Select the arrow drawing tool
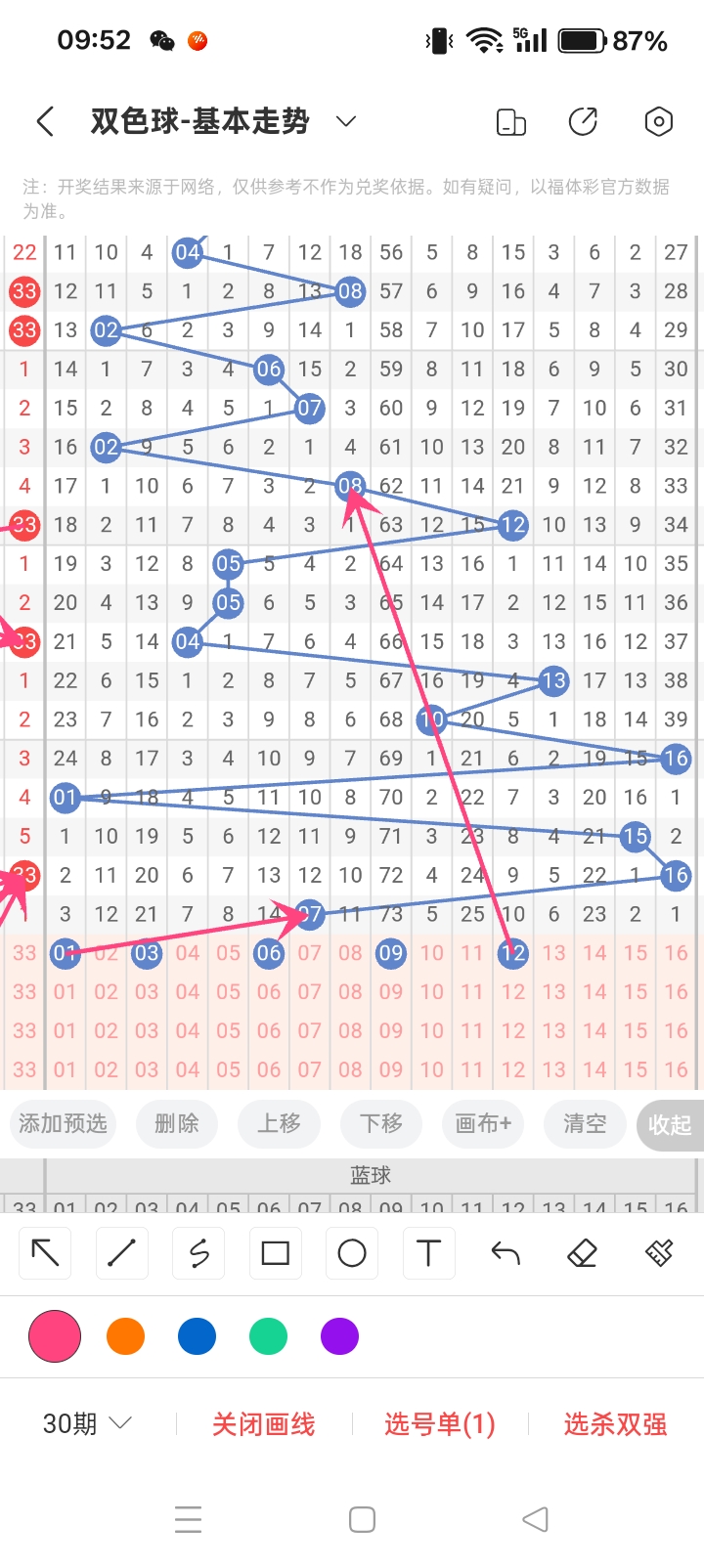Viewport: 704px width, 1568px height. pos(46,1253)
